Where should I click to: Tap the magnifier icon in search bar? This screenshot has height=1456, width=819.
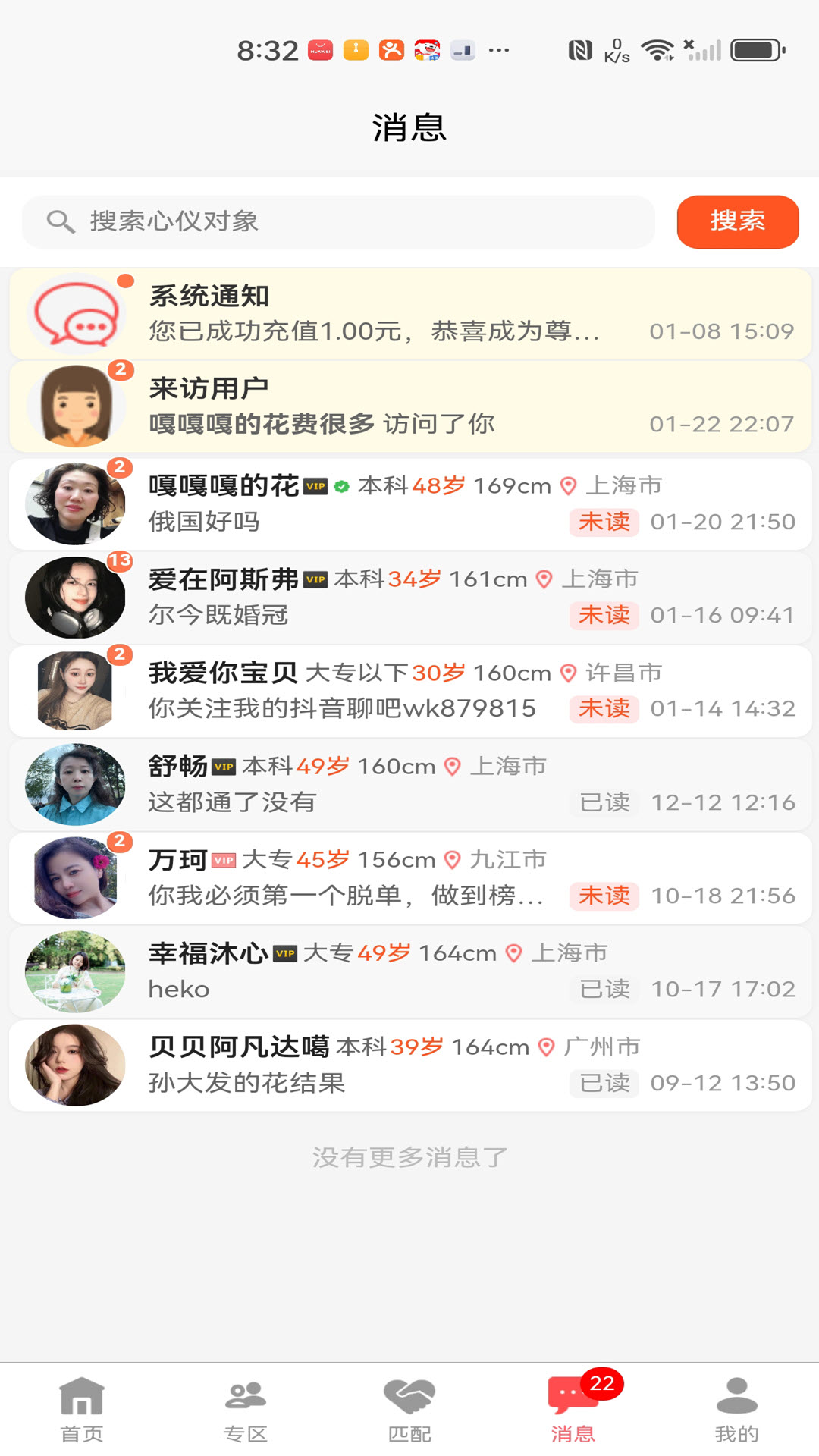61,221
